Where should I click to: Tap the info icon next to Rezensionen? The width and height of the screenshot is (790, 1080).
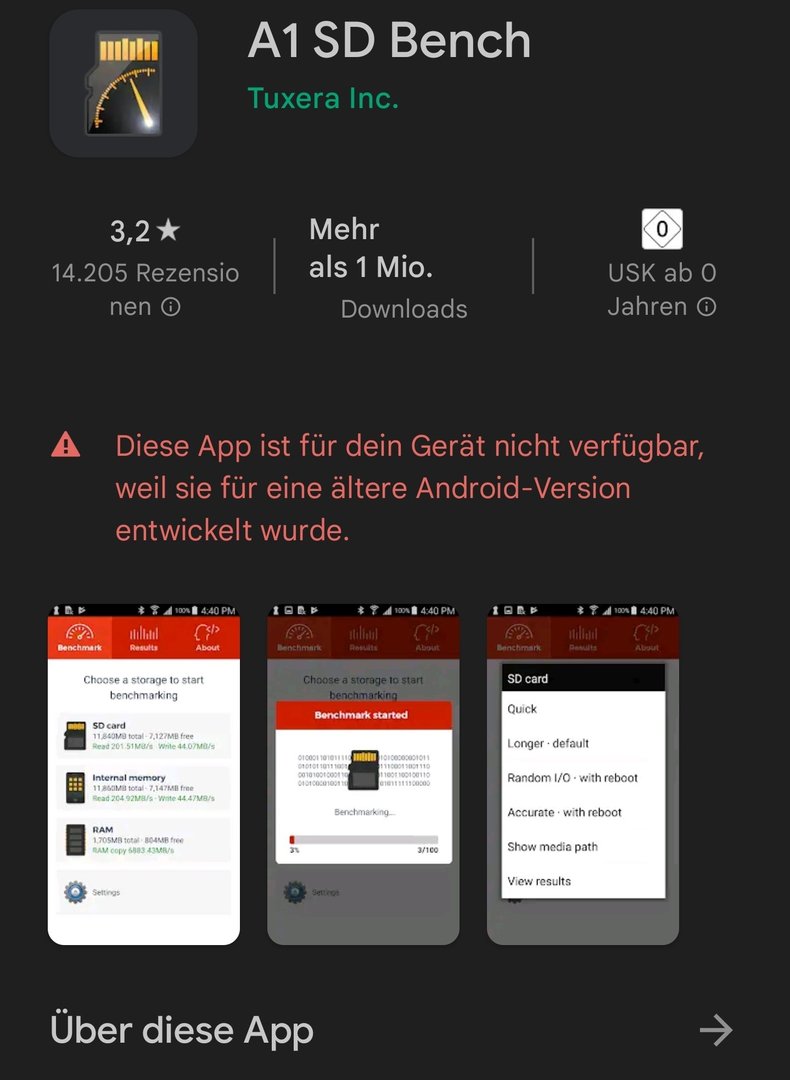[x=171, y=307]
